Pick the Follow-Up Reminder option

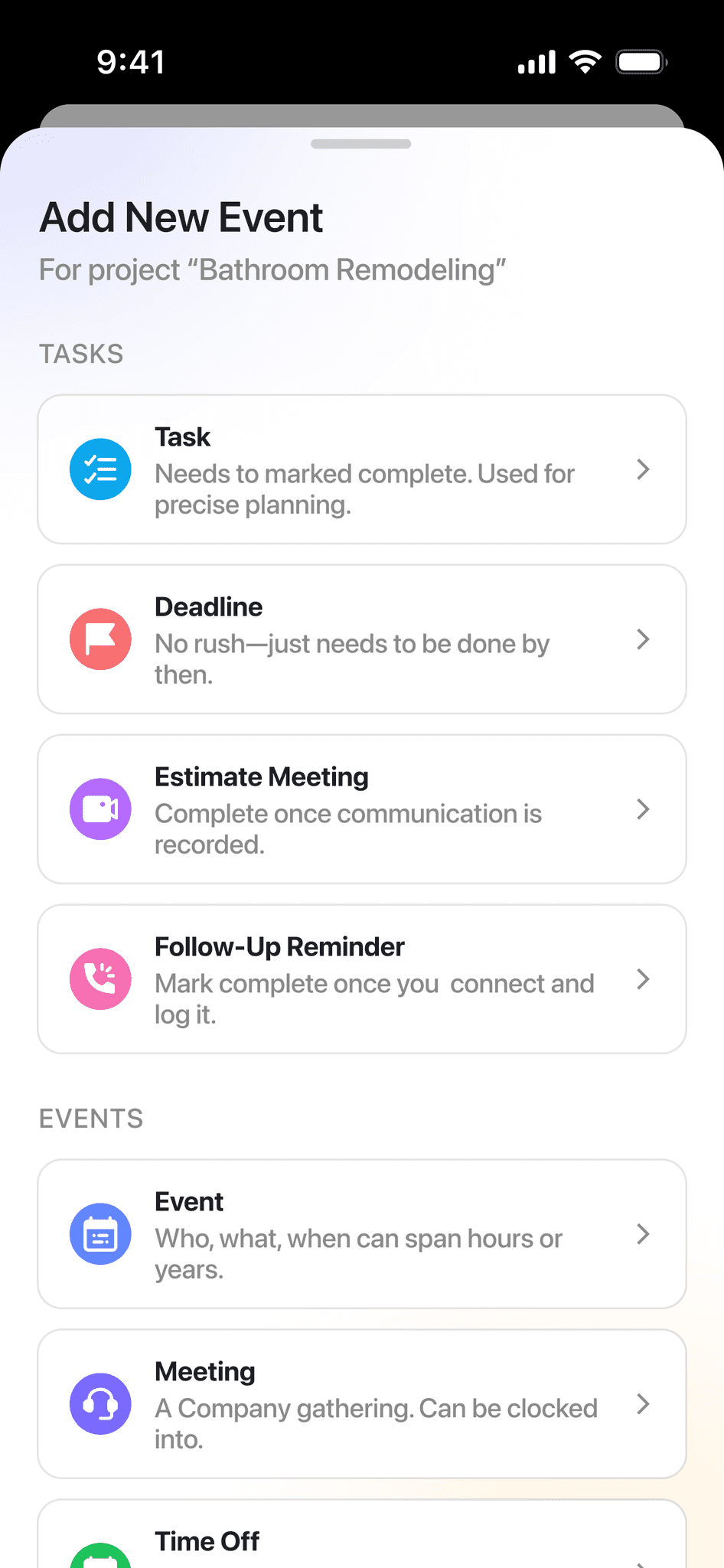(x=362, y=979)
